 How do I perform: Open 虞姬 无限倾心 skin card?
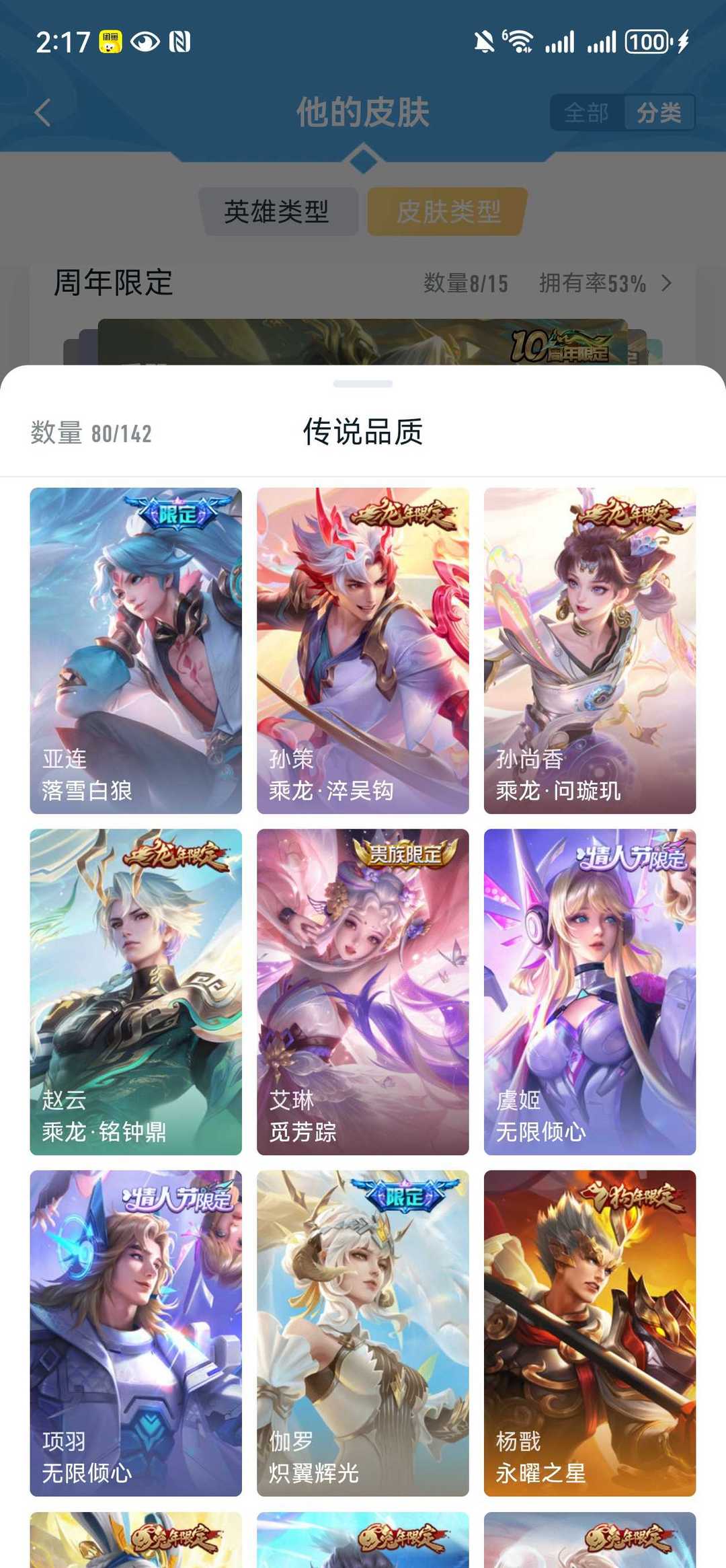pyautogui.click(x=590, y=992)
